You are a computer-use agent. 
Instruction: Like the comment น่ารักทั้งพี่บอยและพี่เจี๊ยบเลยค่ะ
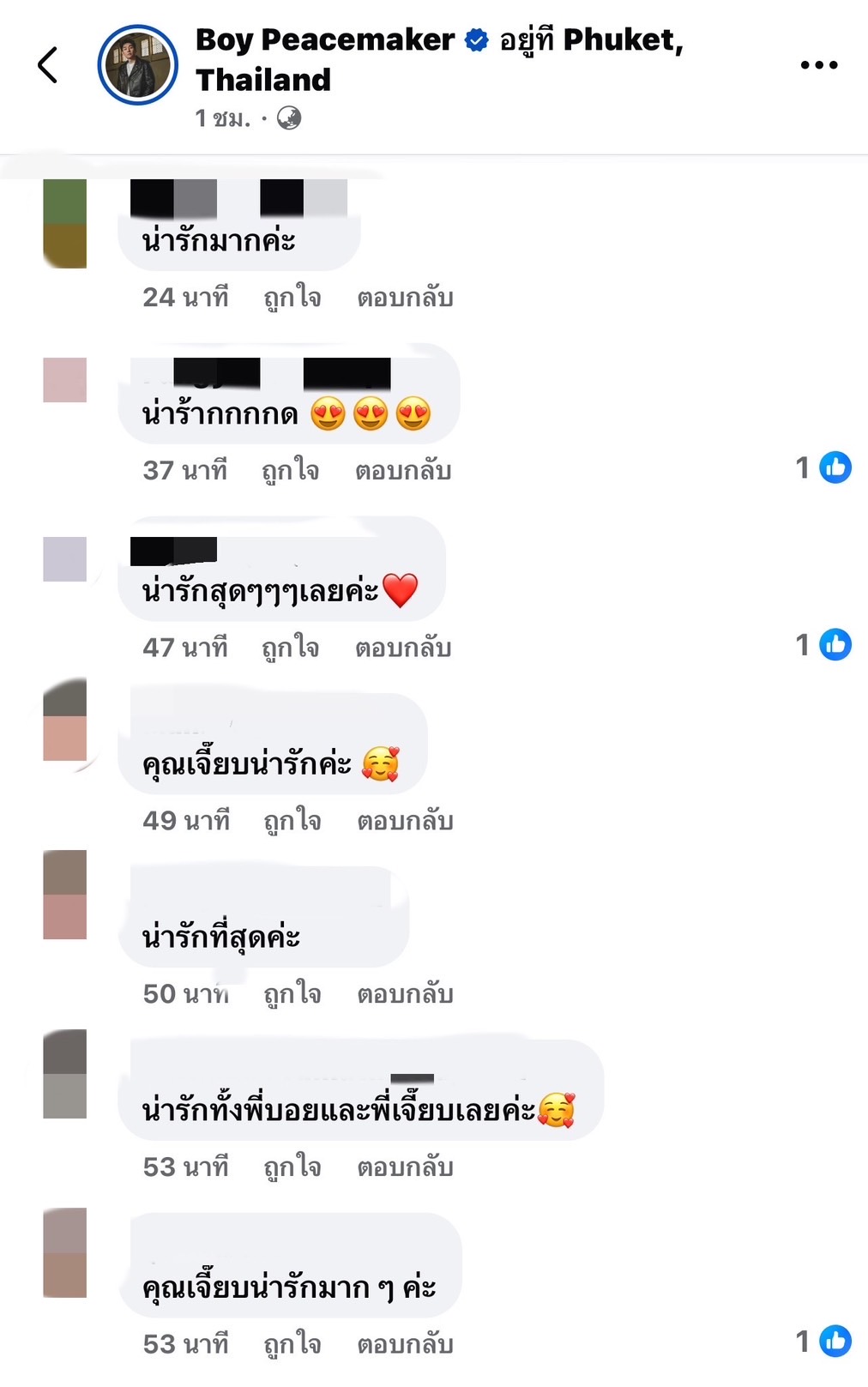coord(292,1167)
